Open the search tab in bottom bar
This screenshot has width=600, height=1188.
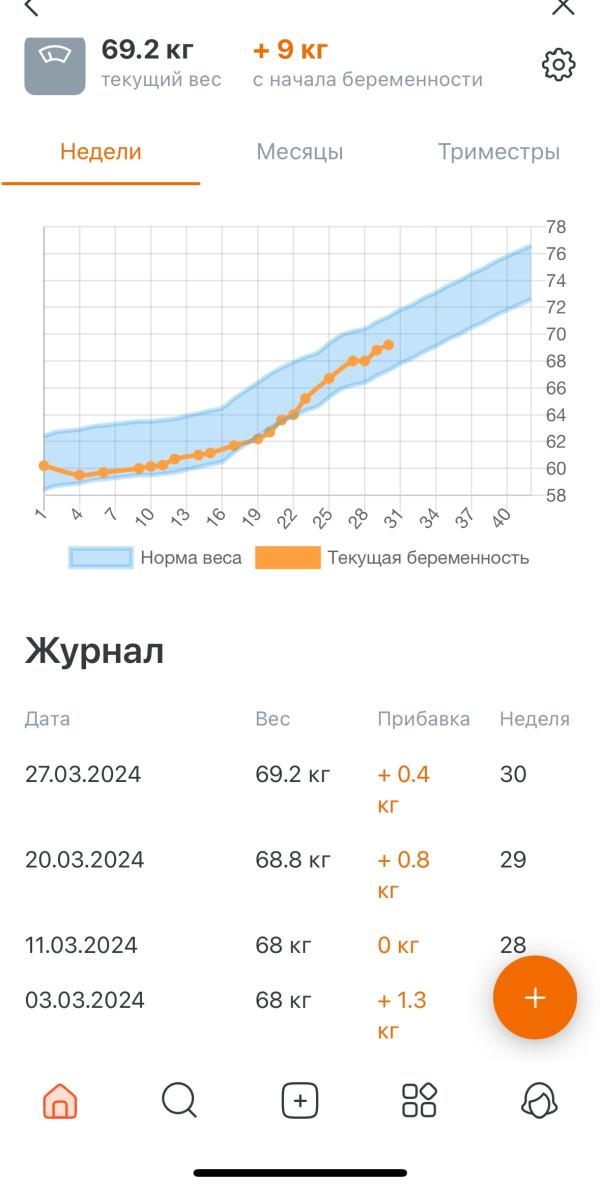[x=179, y=1101]
